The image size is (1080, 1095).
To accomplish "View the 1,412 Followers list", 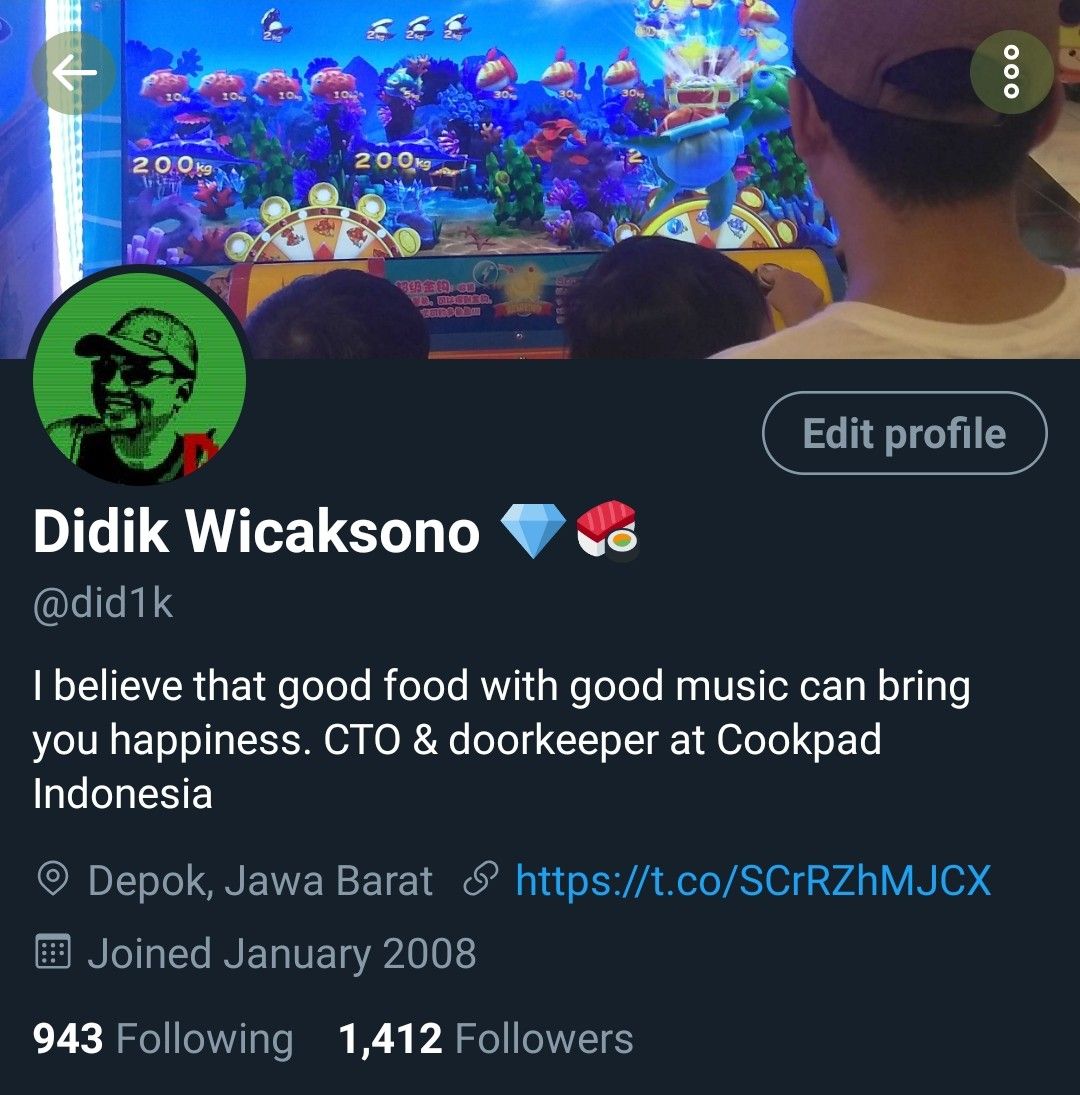I will coord(486,1039).
